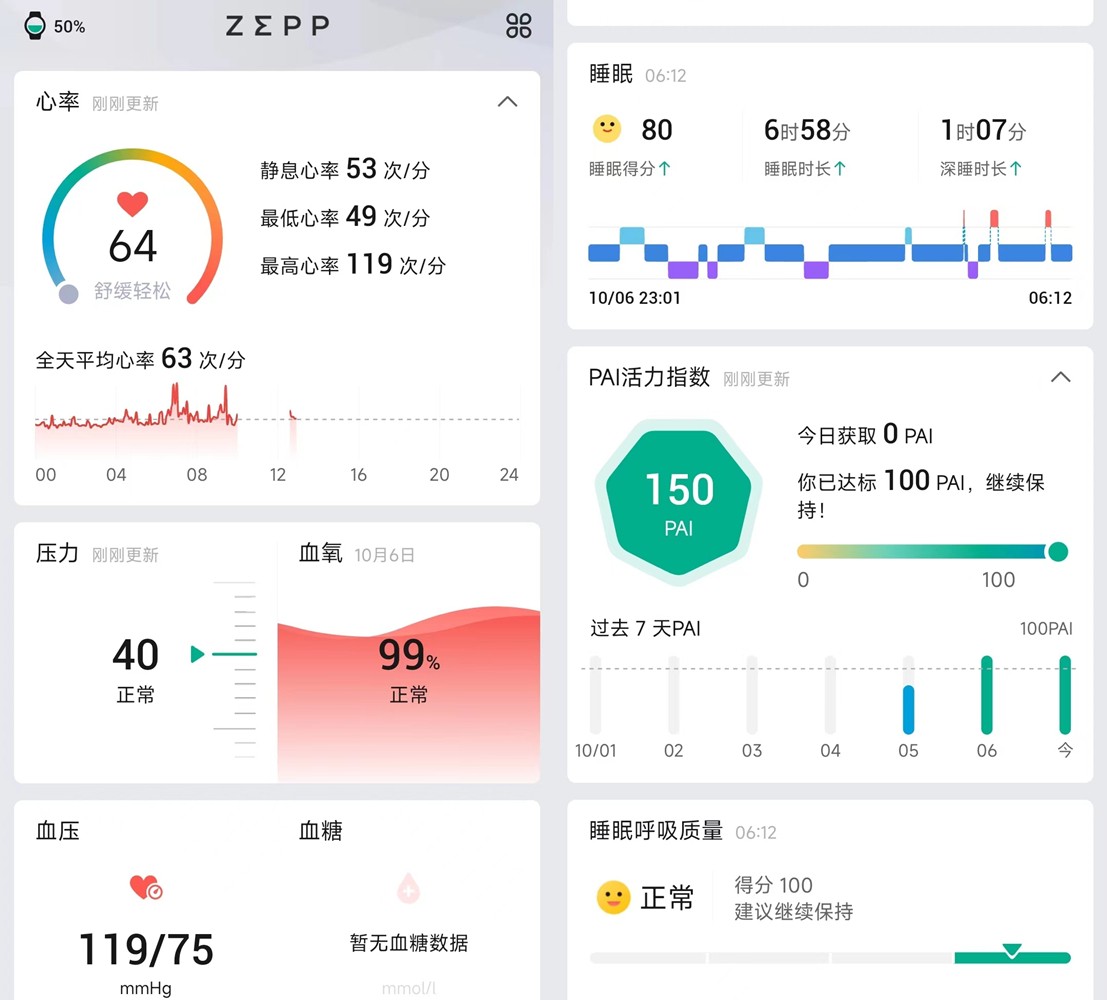Open the four-square grid menu icon
Image resolution: width=1107 pixels, height=1000 pixels.
tap(519, 26)
